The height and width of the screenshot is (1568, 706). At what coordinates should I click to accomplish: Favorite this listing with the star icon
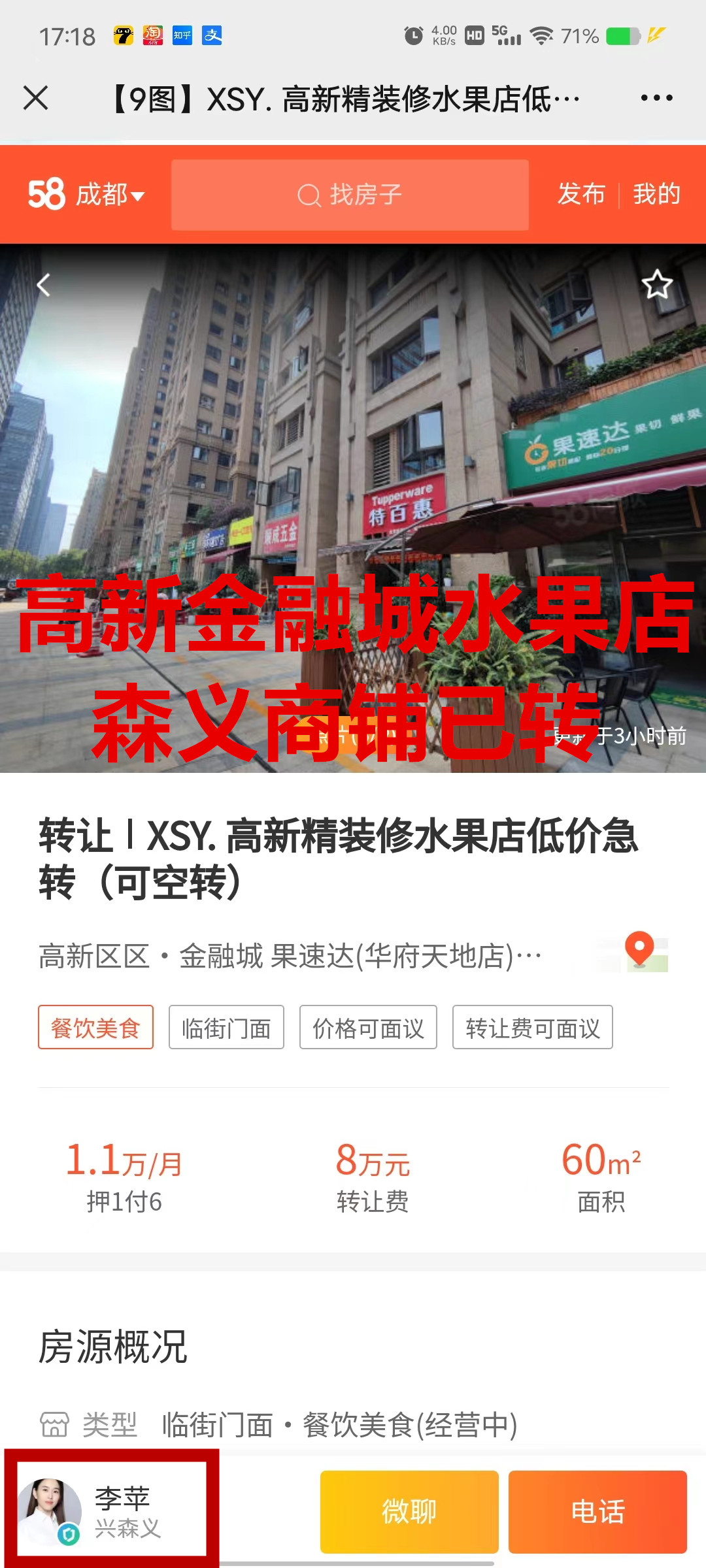coord(657,284)
